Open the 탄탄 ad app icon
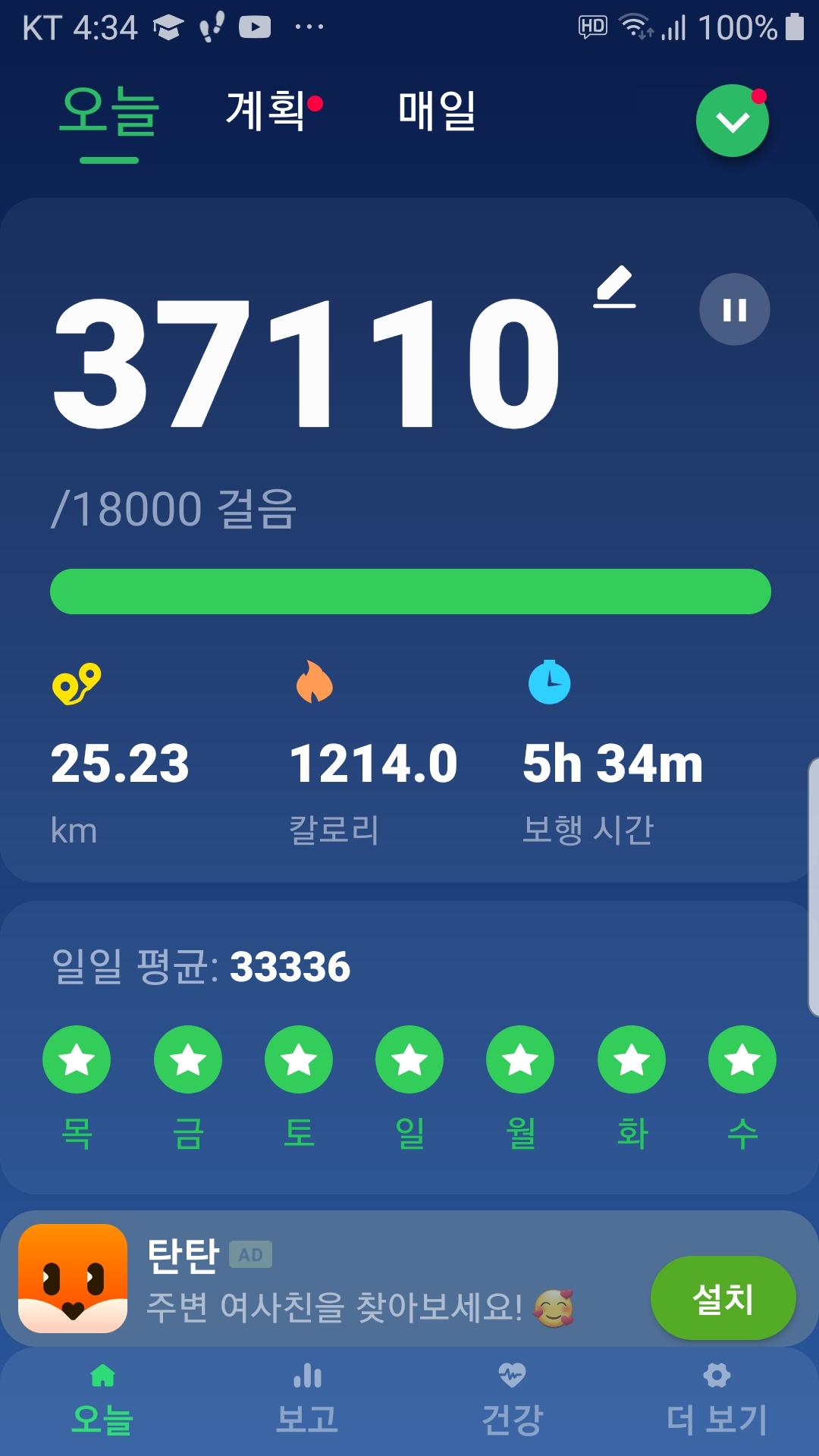 [x=73, y=1279]
